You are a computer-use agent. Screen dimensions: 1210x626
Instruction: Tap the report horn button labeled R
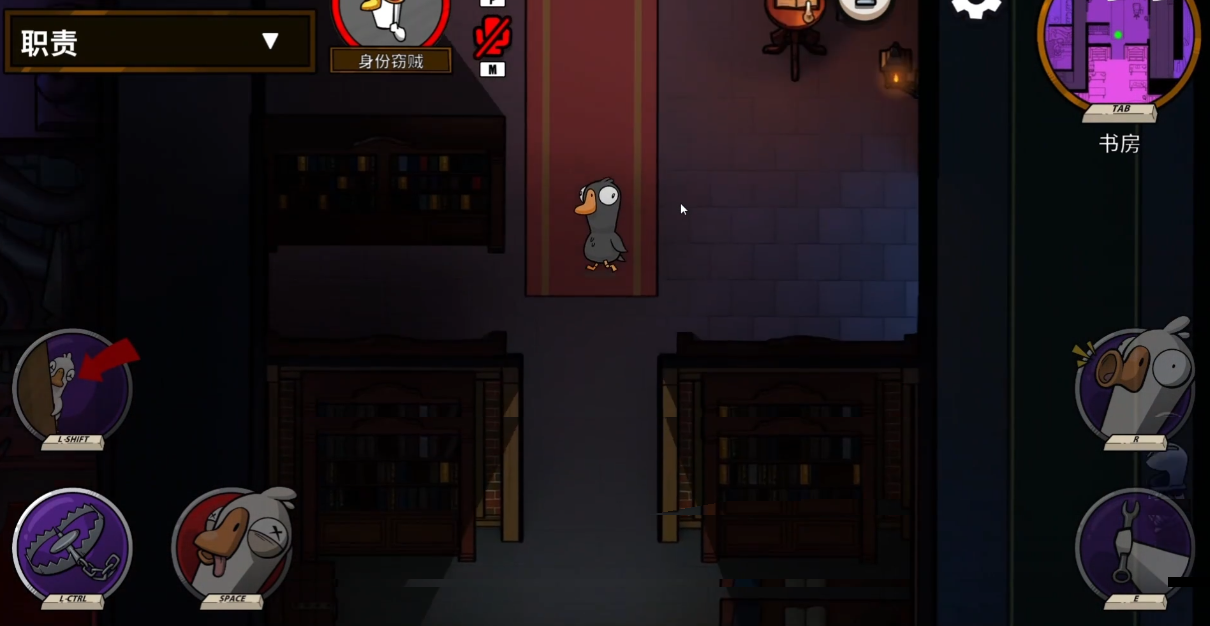1135,385
